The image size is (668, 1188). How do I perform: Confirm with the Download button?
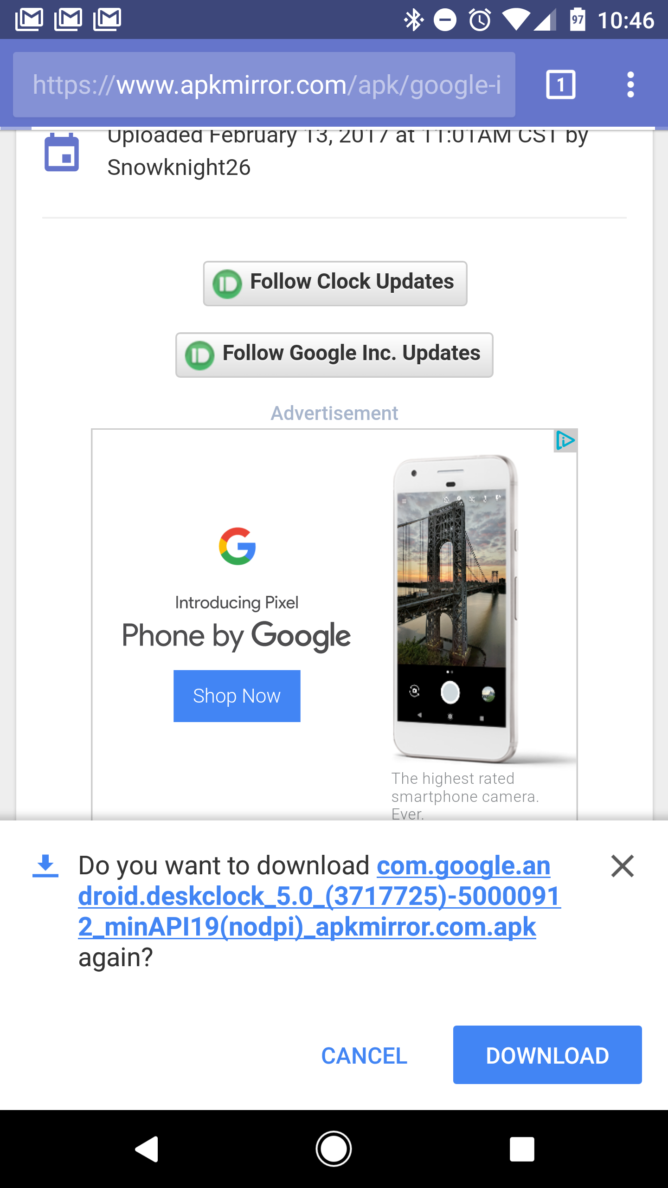click(548, 1055)
